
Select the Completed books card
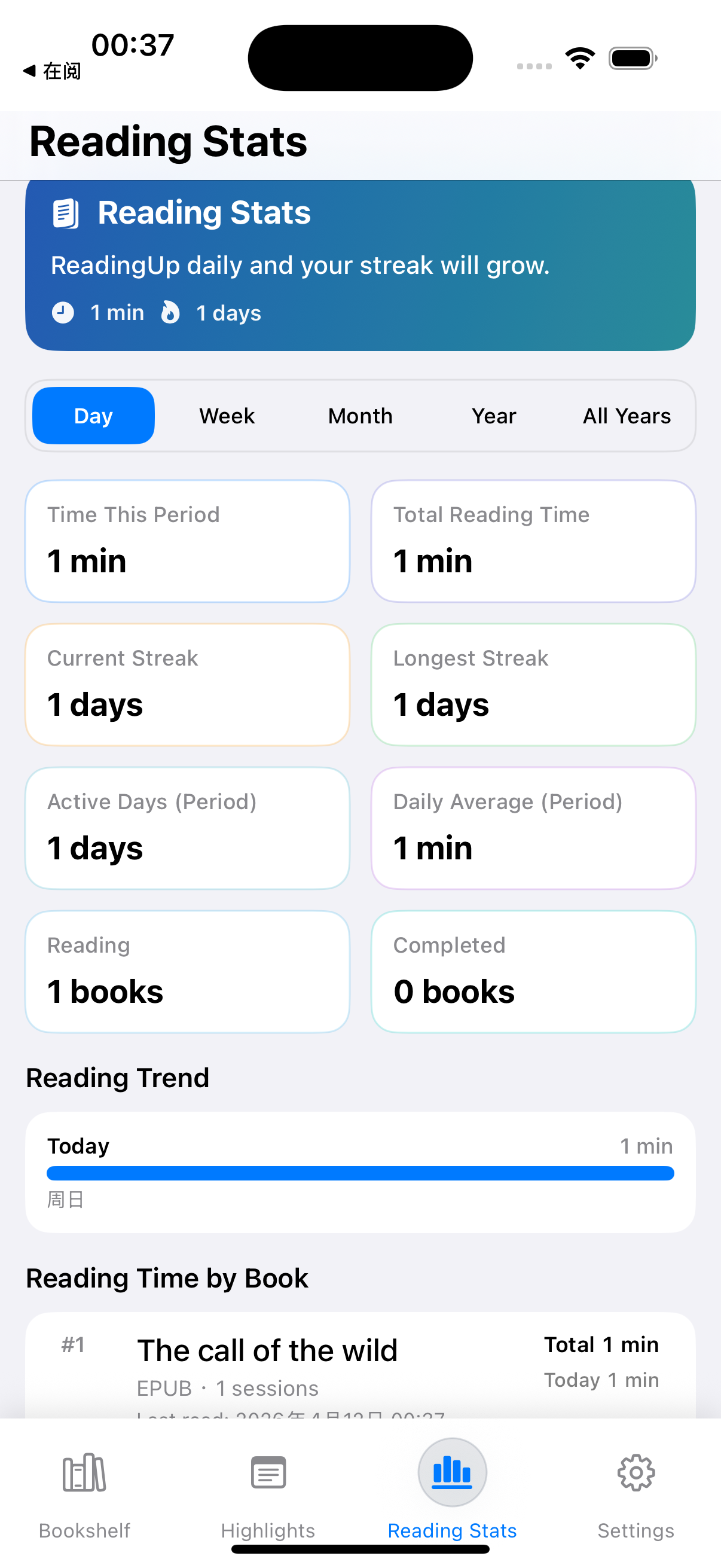[x=533, y=971]
